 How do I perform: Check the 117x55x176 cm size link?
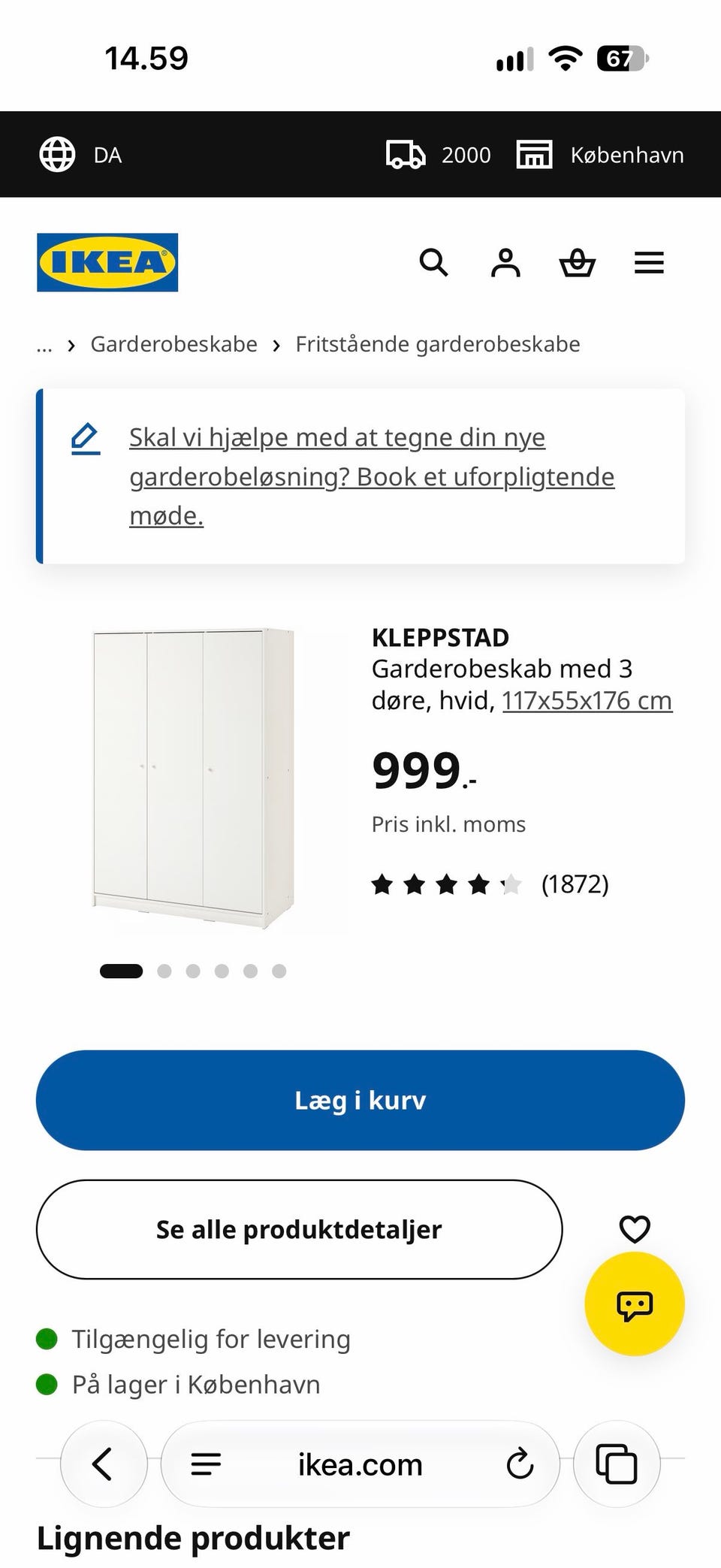pos(587,700)
